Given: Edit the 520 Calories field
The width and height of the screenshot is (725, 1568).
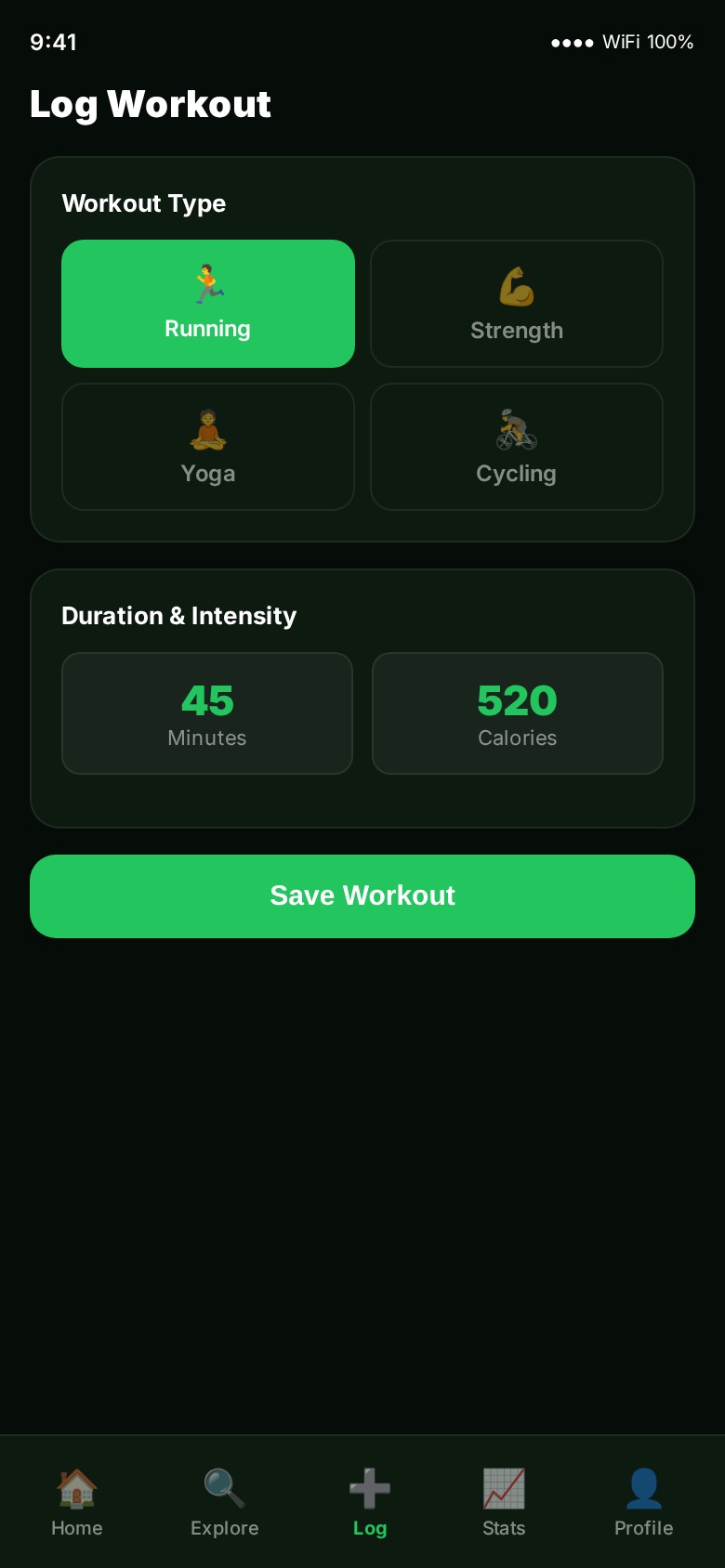Looking at the screenshot, I should pos(518,713).
